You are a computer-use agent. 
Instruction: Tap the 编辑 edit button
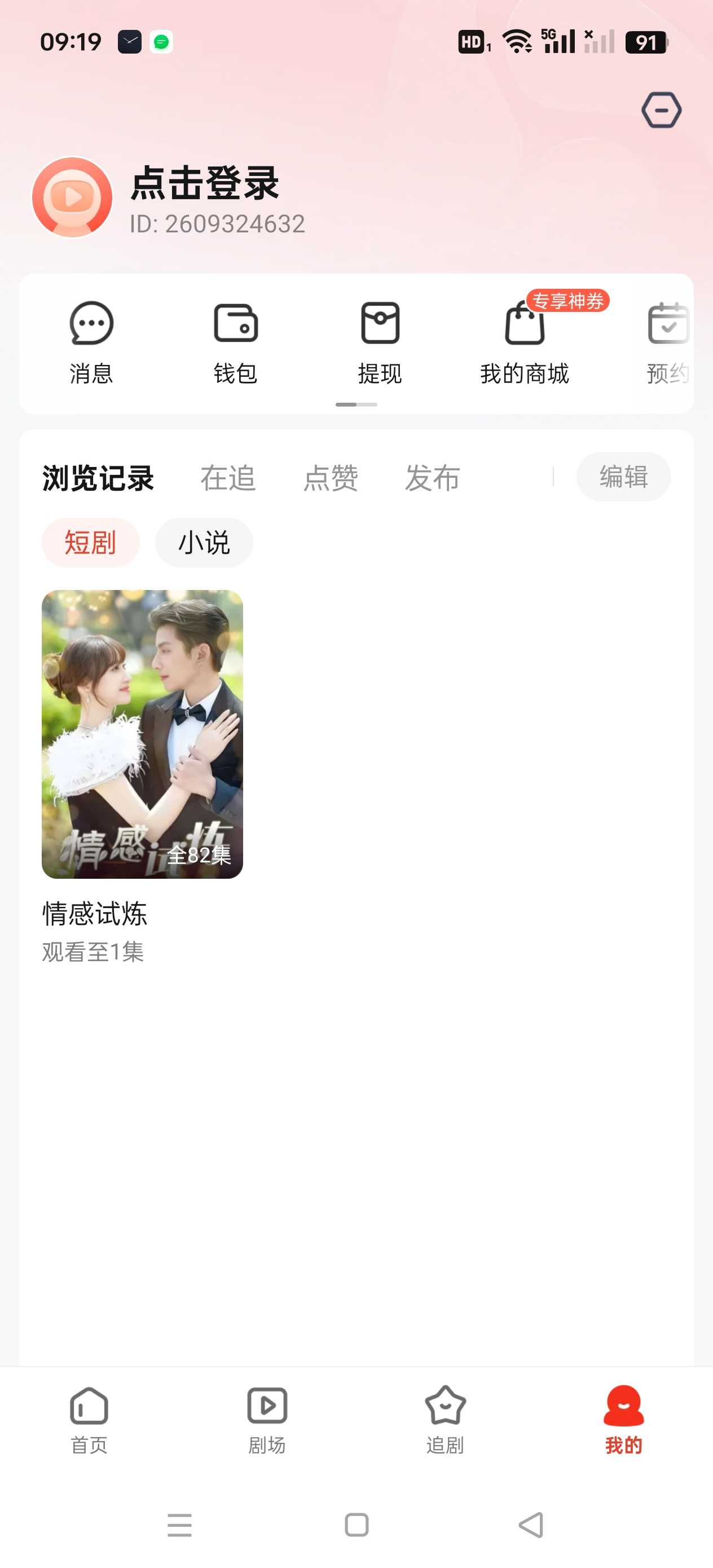623,477
